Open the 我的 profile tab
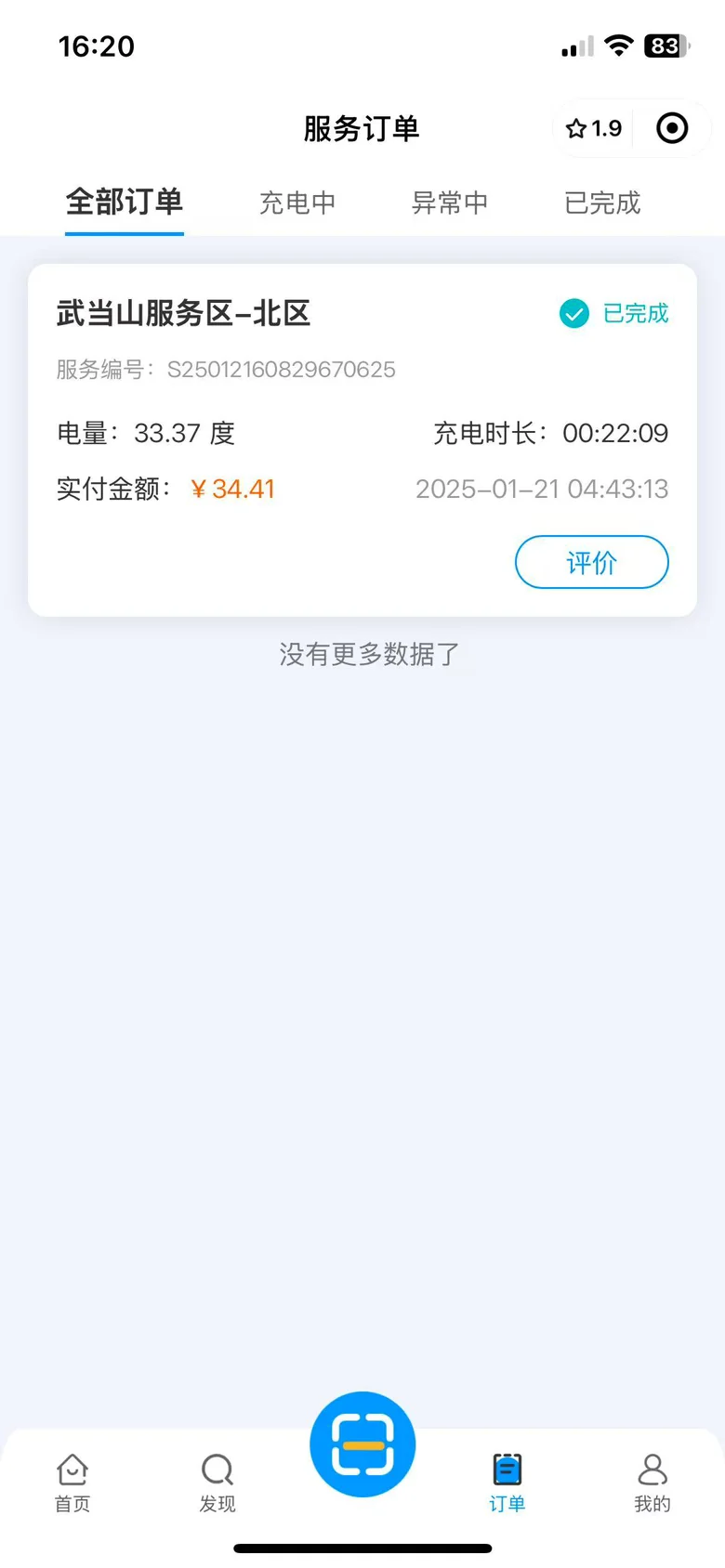 tap(652, 1483)
